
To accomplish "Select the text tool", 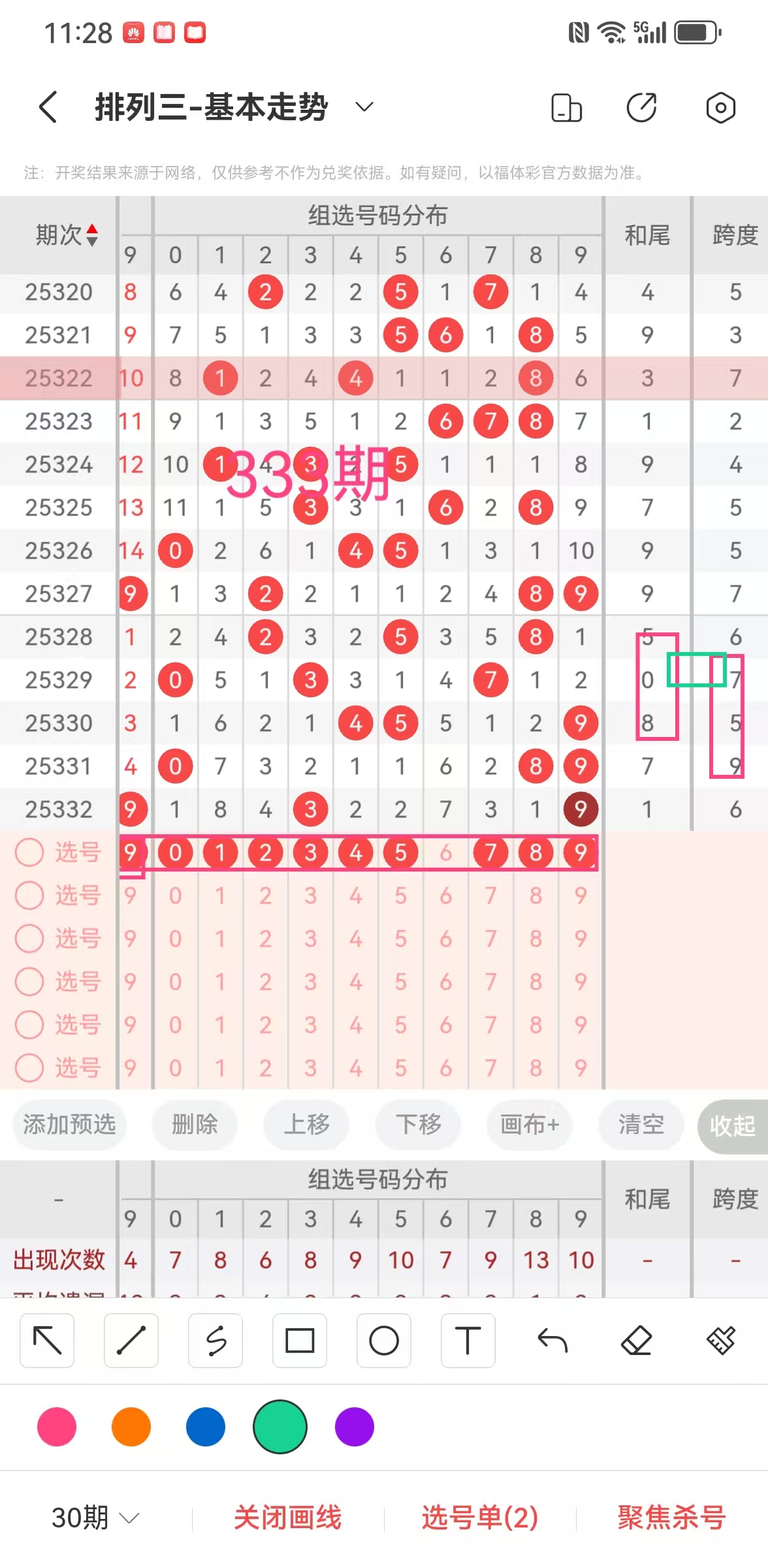I will coord(468,1341).
